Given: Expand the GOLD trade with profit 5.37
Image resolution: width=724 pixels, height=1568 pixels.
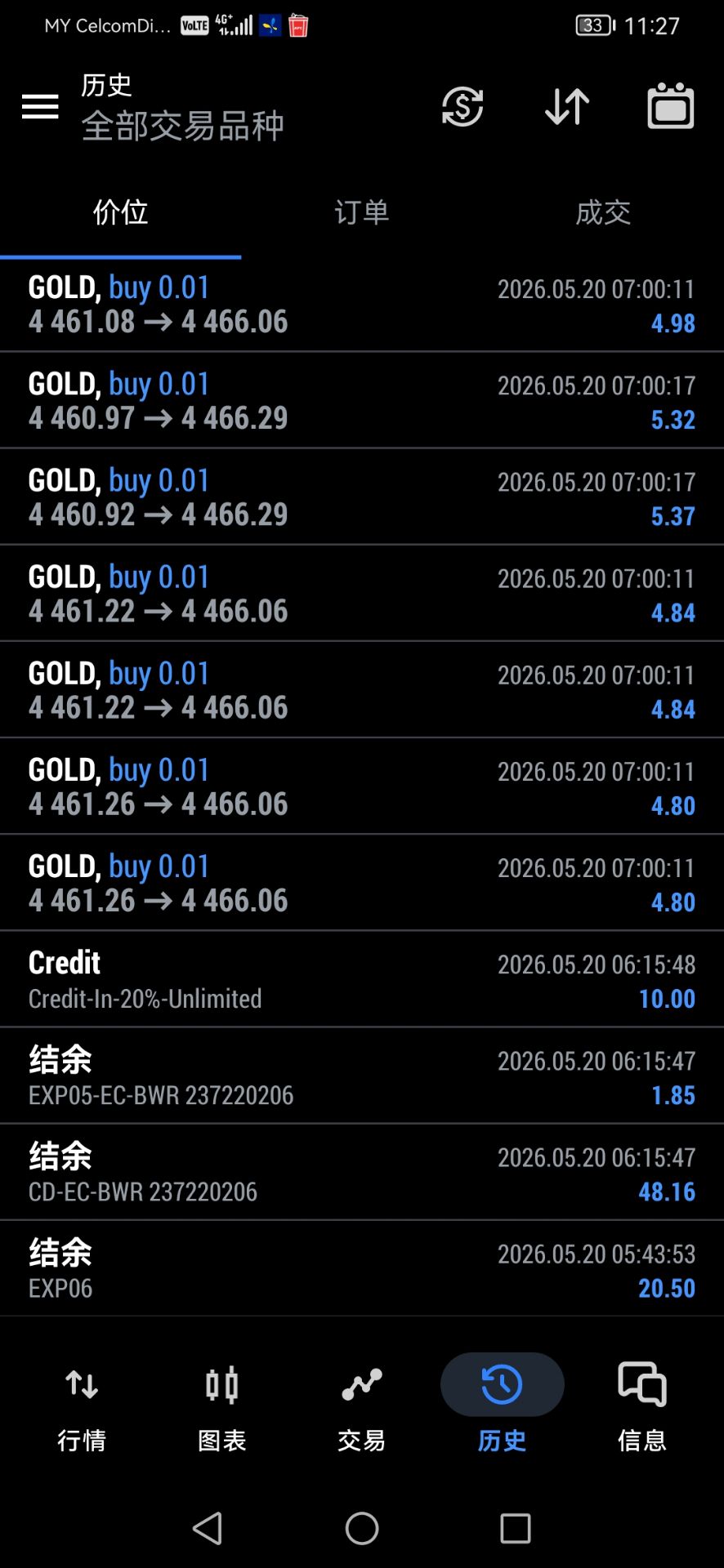Looking at the screenshot, I should pyautogui.click(x=362, y=497).
